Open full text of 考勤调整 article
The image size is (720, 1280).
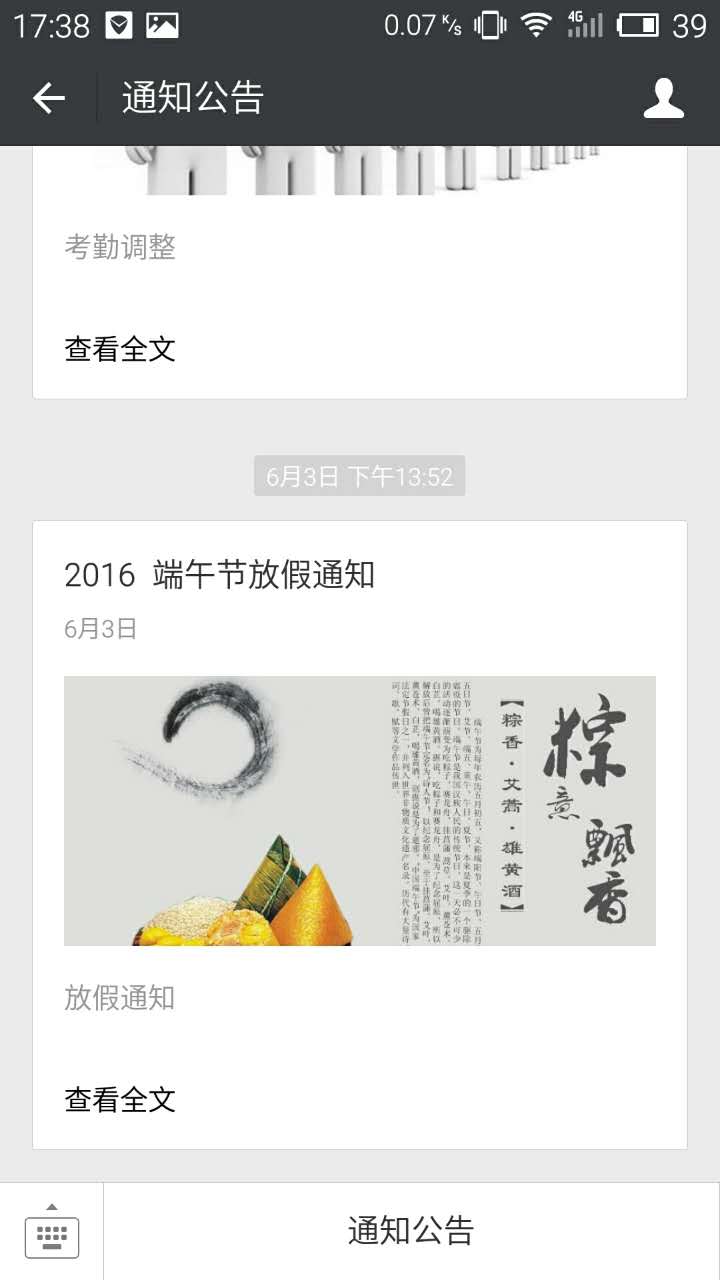coord(120,349)
